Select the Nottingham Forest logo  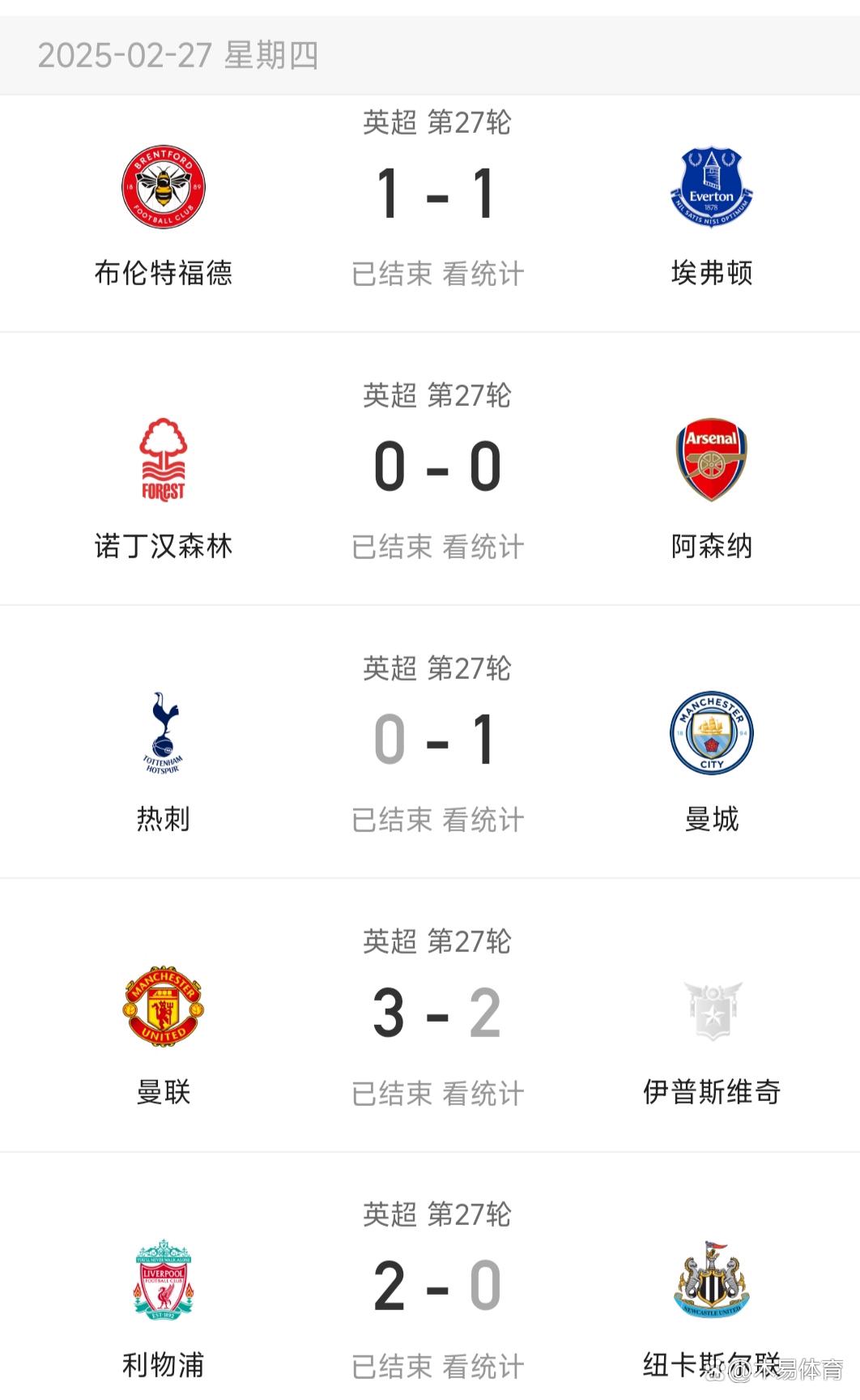tap(162, 459)
